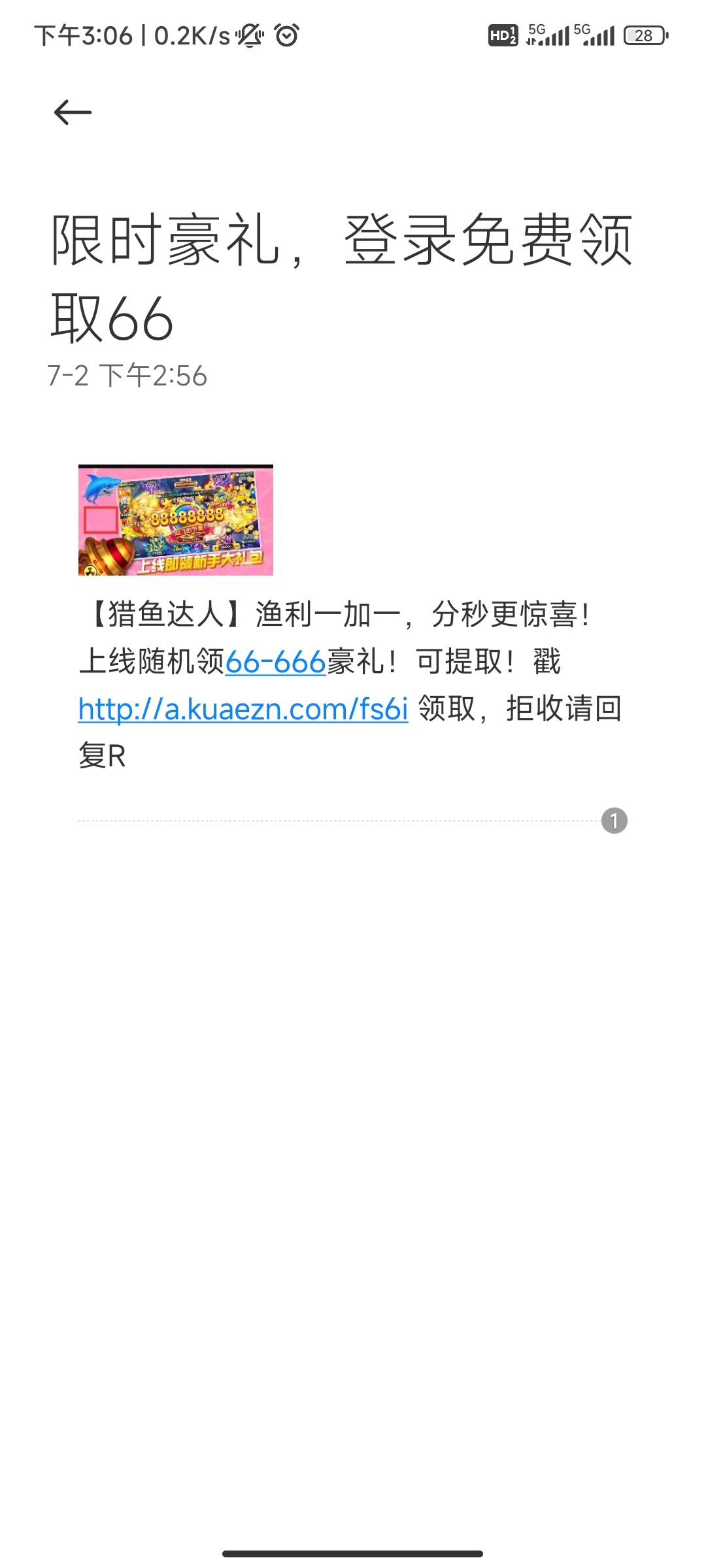
Task: Open the http://a.kuaezn.com/fs6i link
Action: click(x=243, y=710)
